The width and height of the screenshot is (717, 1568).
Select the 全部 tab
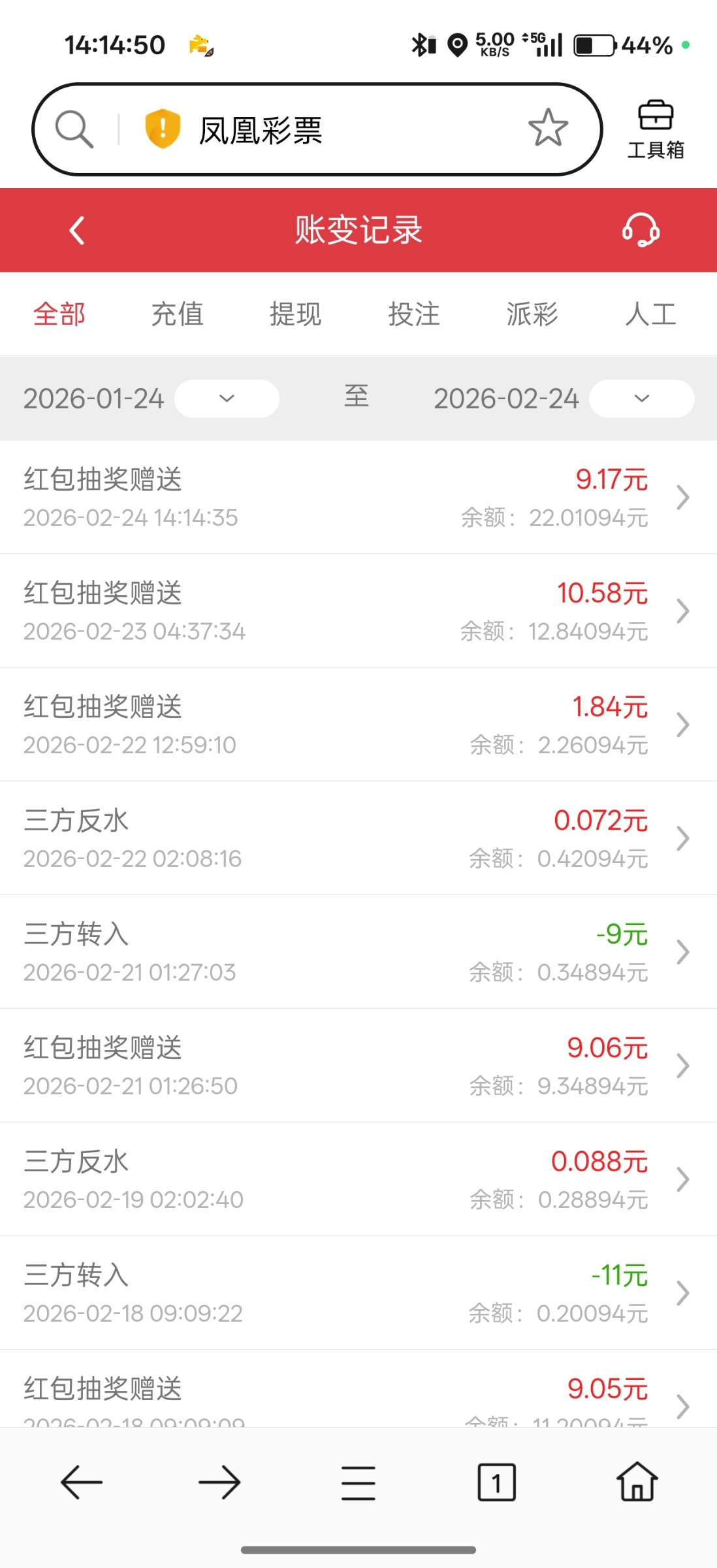pos(59,314)
